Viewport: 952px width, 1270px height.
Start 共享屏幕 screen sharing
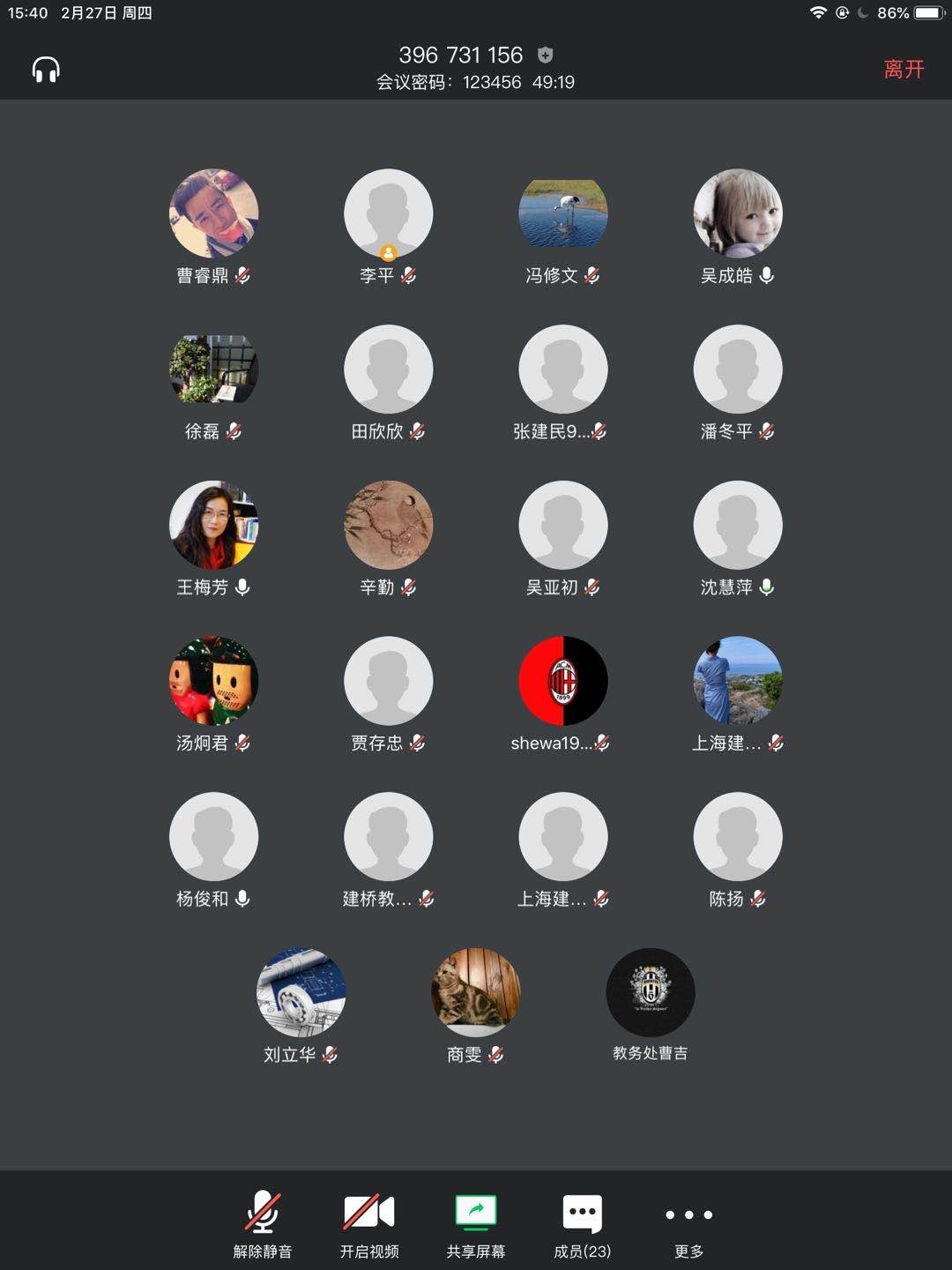click(476, 1224)
